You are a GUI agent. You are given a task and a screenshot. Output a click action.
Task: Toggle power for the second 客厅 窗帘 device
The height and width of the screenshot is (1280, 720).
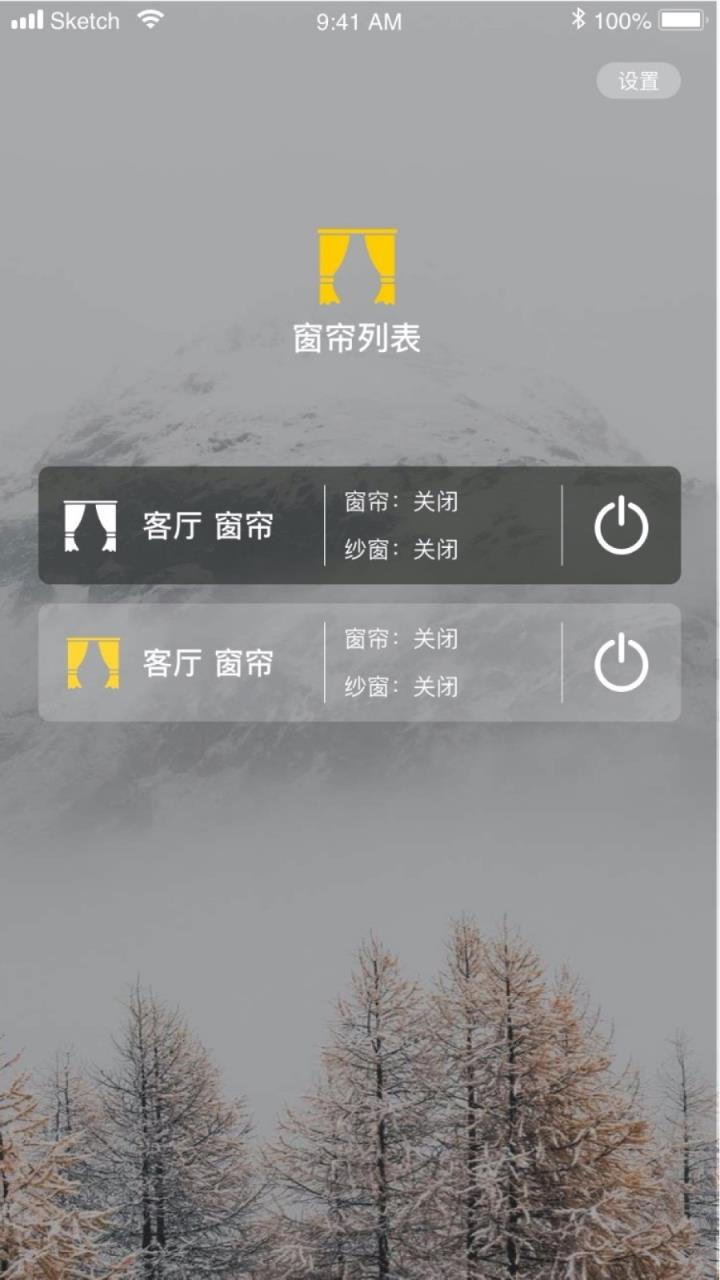(619, 663)
